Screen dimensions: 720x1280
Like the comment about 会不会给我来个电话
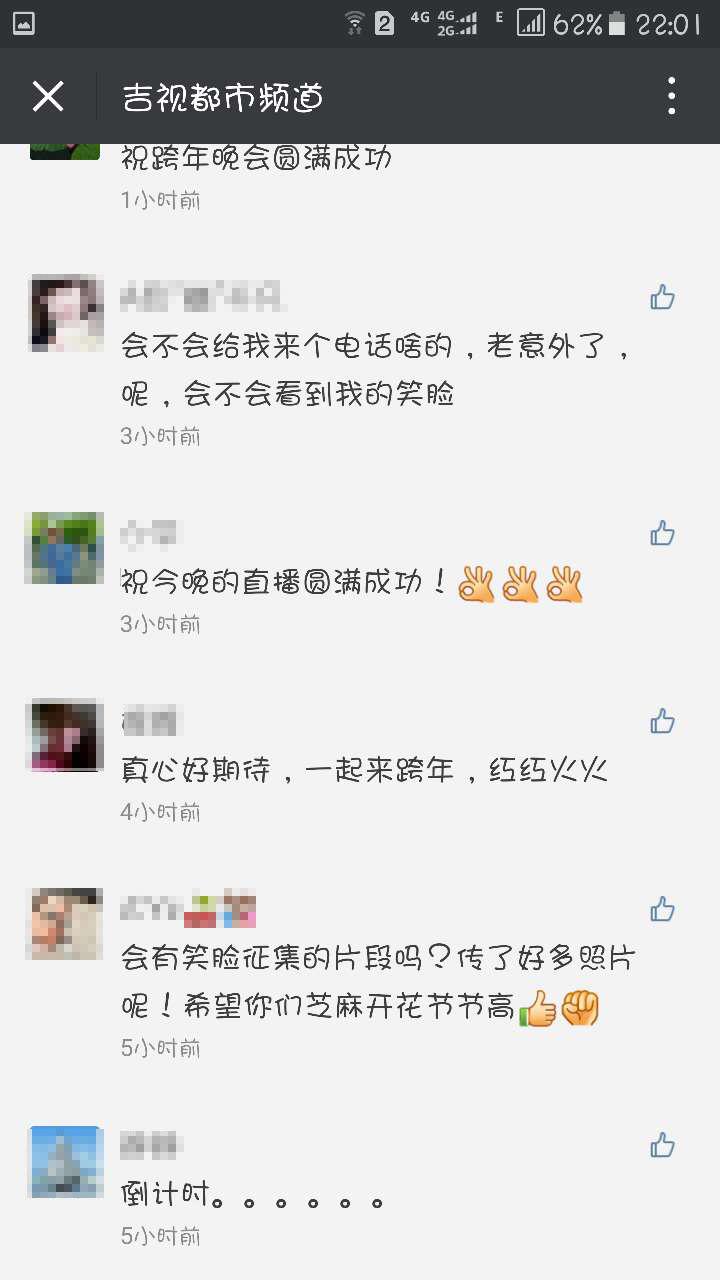point(662,297)
